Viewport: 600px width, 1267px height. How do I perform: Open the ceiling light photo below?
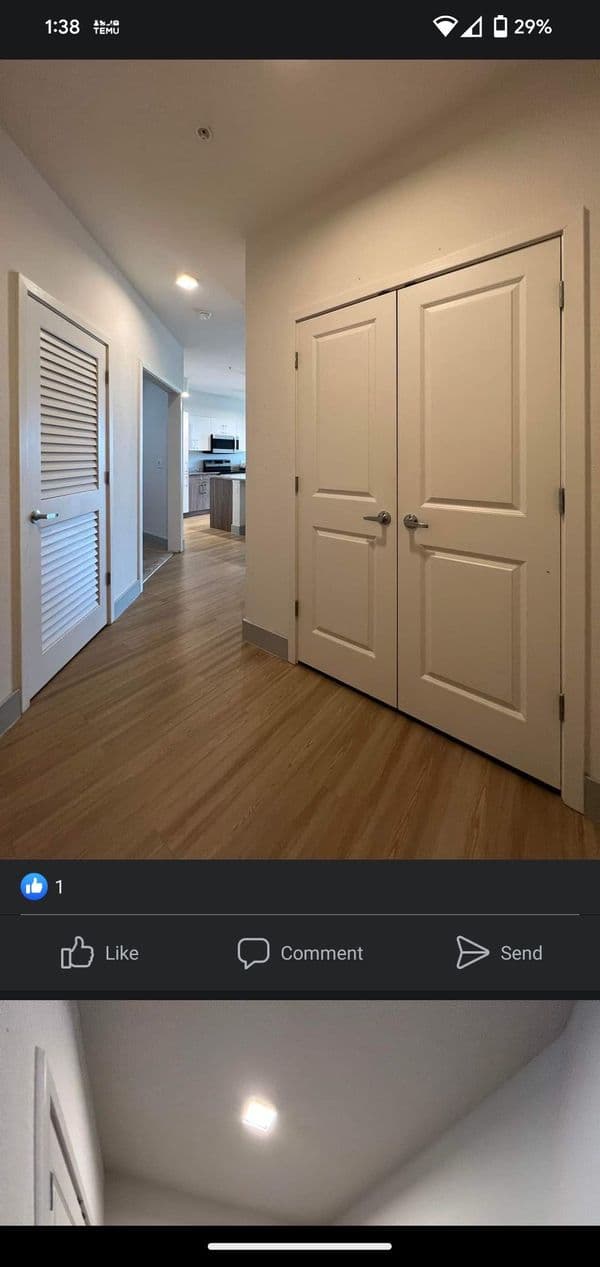(x=300, y=1112)
